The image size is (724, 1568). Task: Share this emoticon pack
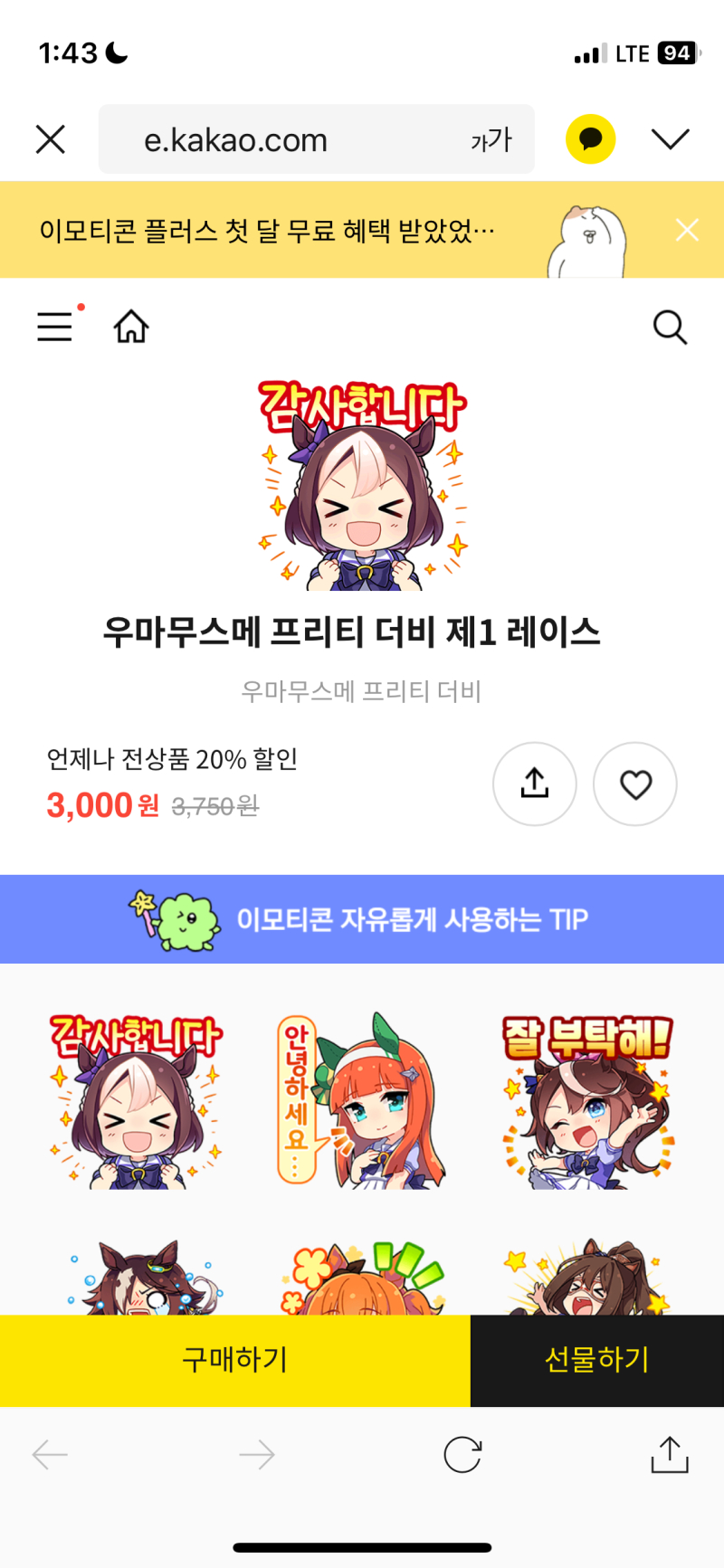pos(535,784)
